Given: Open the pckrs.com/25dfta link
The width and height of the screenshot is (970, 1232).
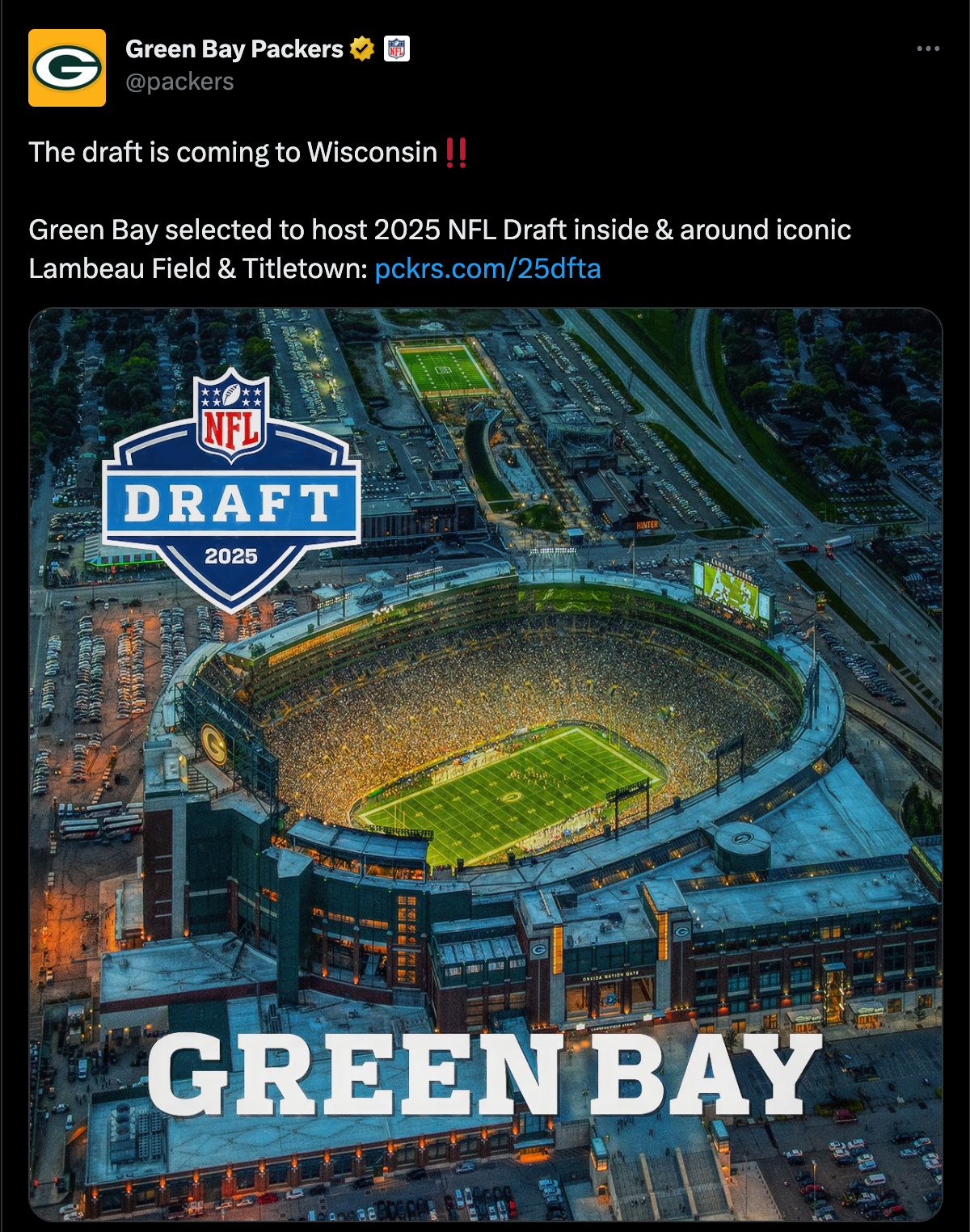Looking at the screenshot, I should [x=487, y=268].
